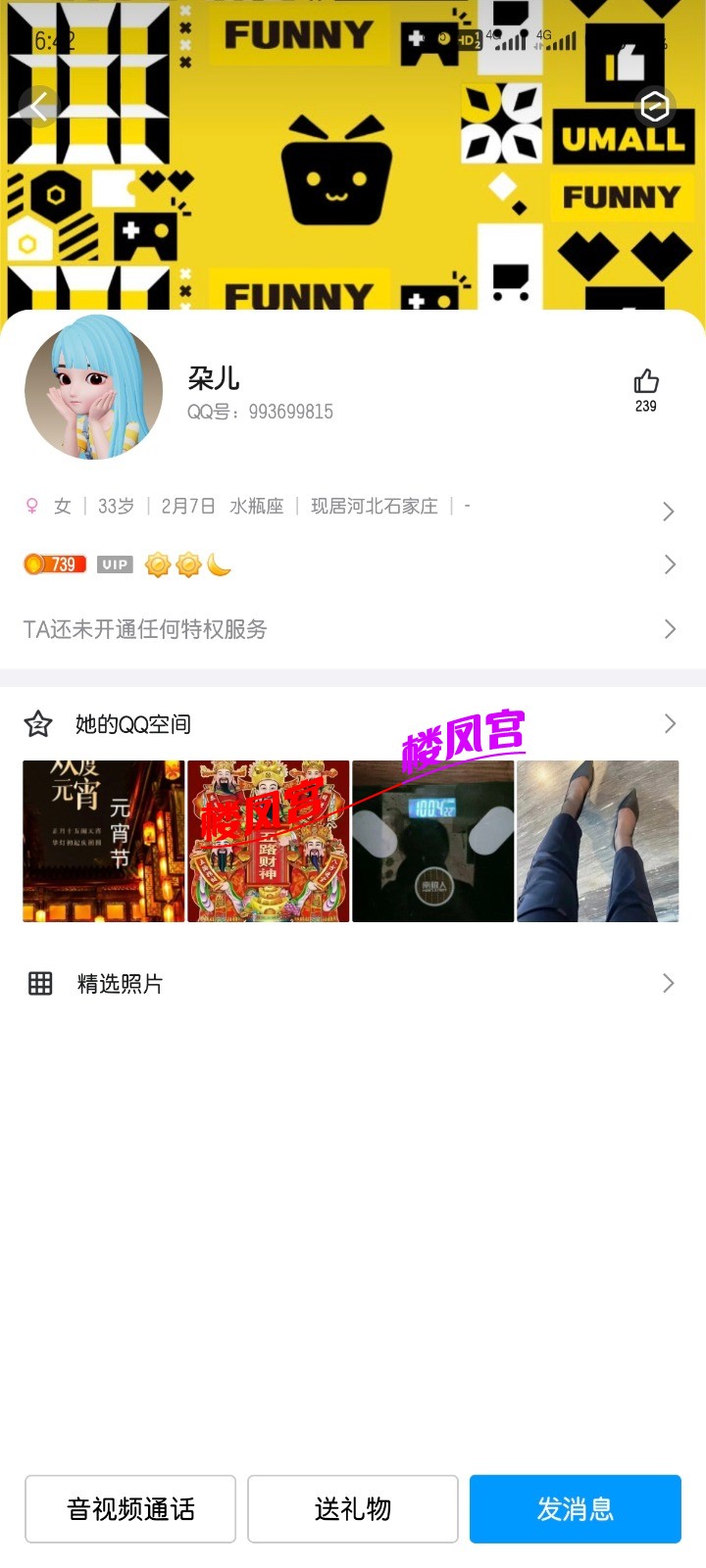
Task: Open the VIP membership badge
Action: [x=115, y=564]
